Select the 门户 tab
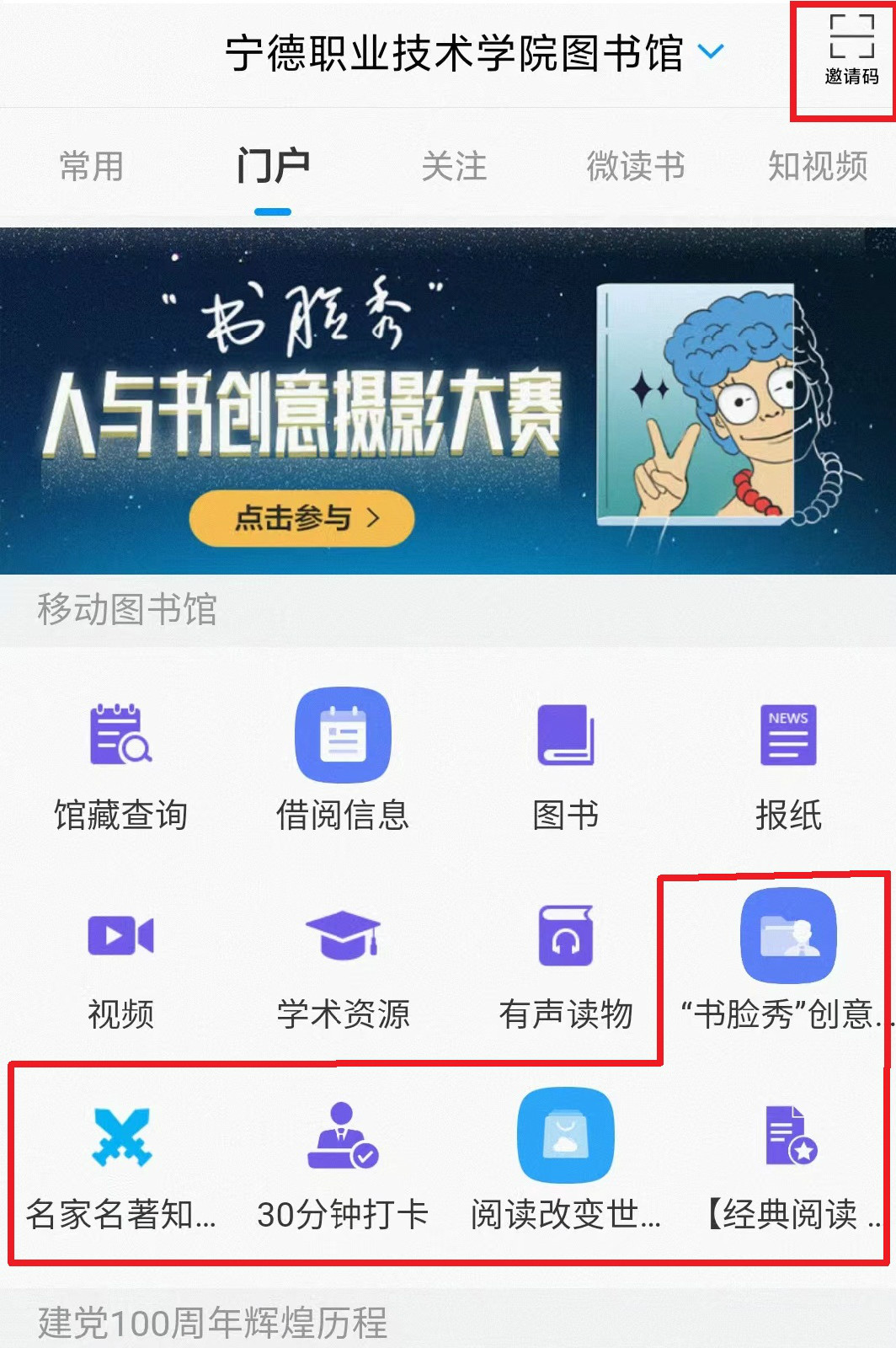Screen dimensions: 896x1348 (273, 166)
